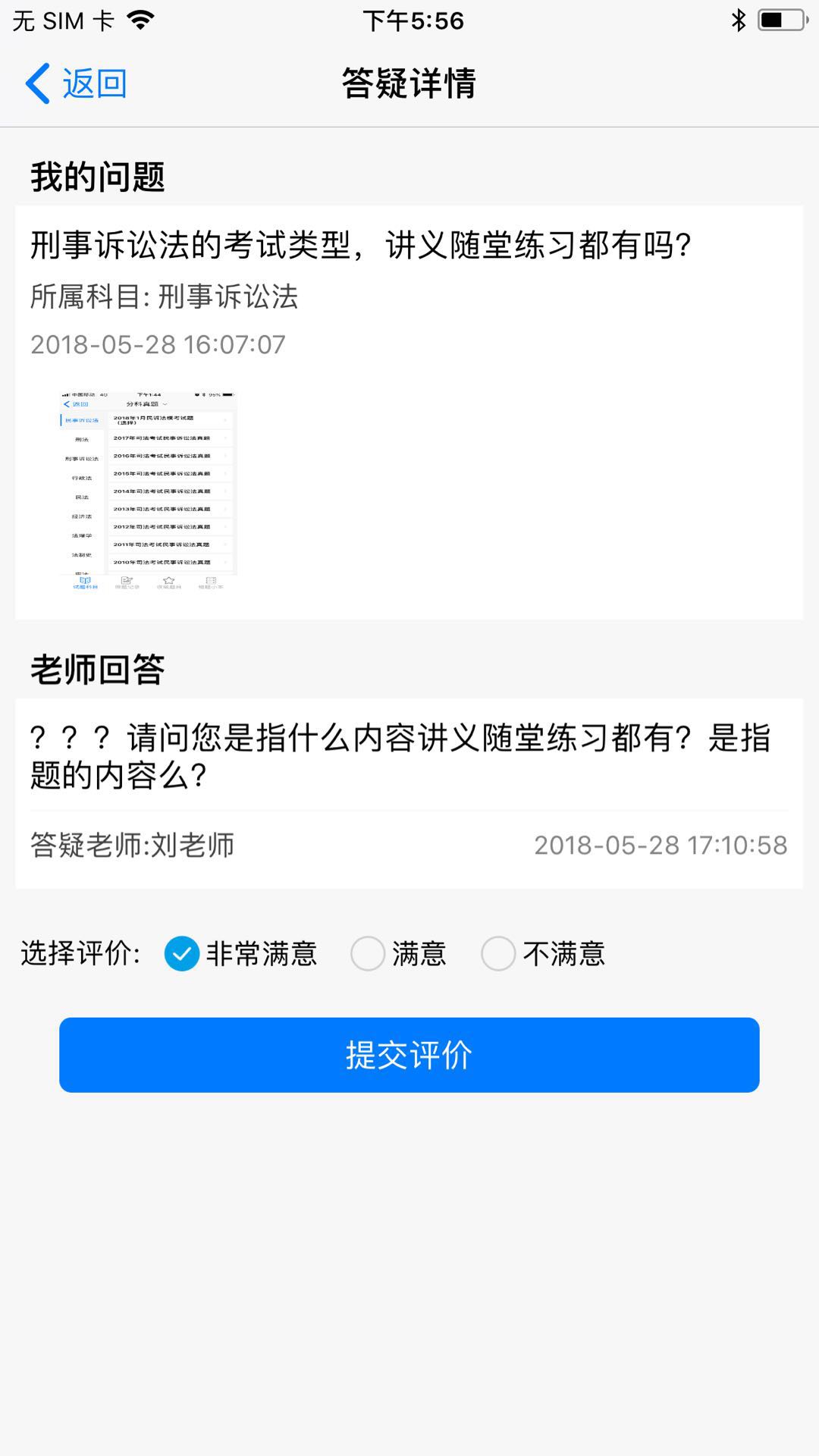Image resolution: width=819 pixels, height=1456 pixels.
Task: Choose the 满意 rating option
Action: 368,954
